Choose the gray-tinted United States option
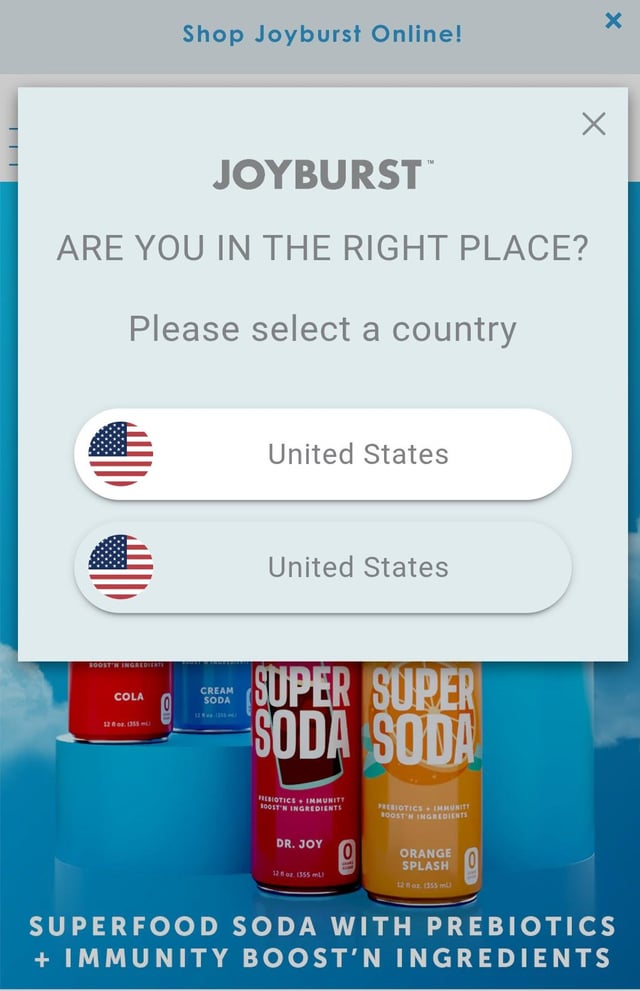 323,567
